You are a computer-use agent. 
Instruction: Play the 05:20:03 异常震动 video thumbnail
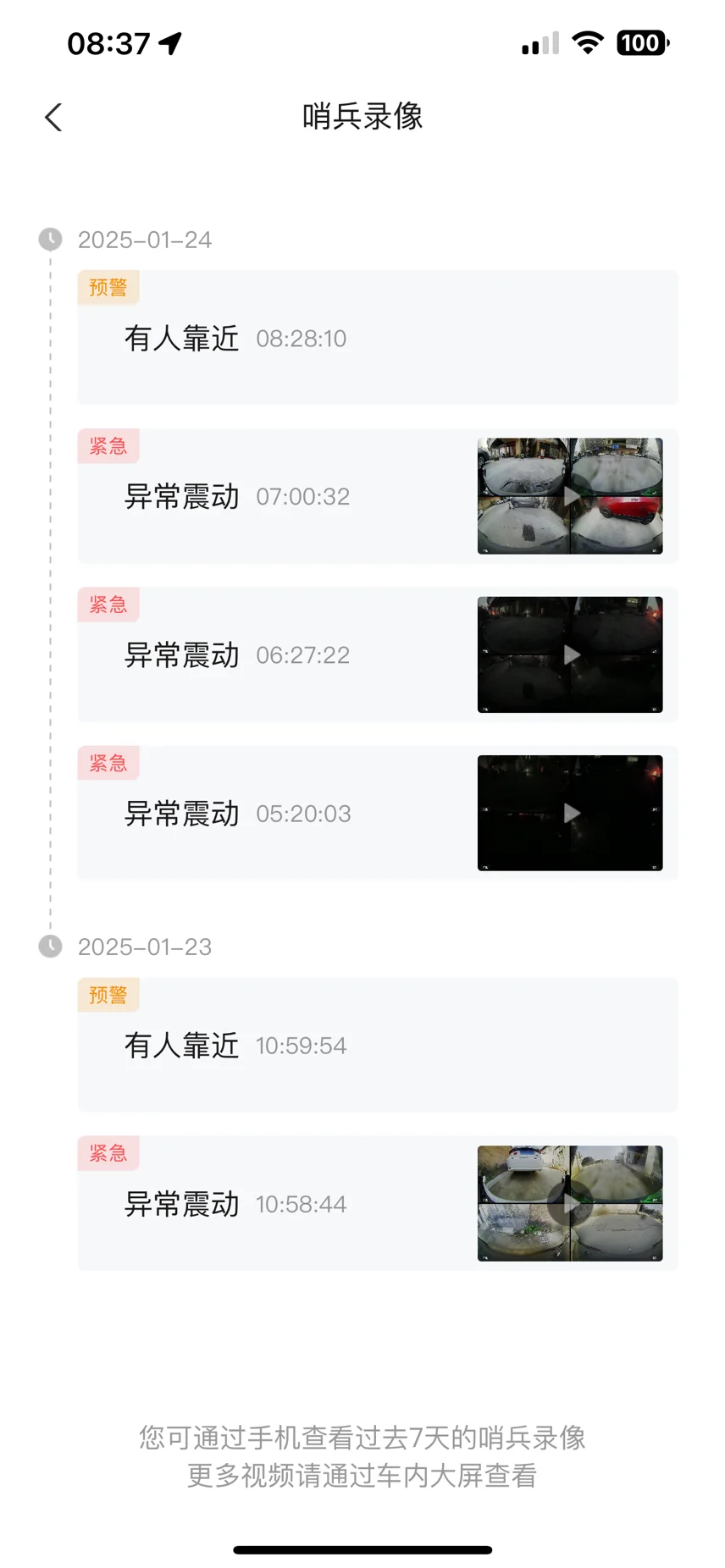(570, 813)
